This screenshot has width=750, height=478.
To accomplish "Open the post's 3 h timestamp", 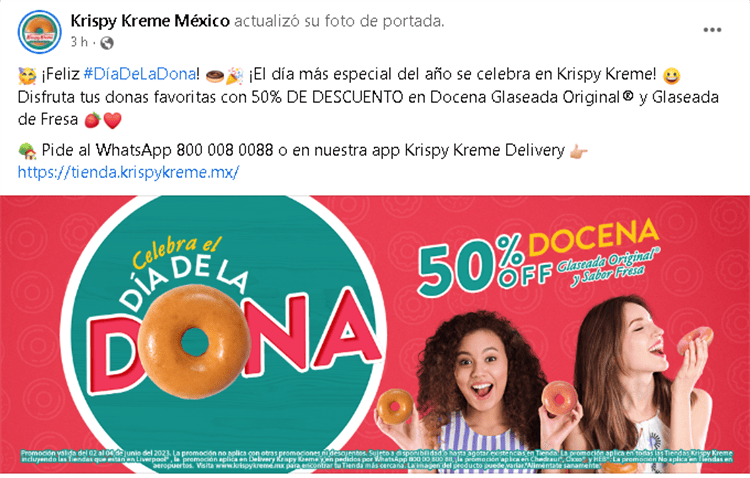I will click(80, 42).
